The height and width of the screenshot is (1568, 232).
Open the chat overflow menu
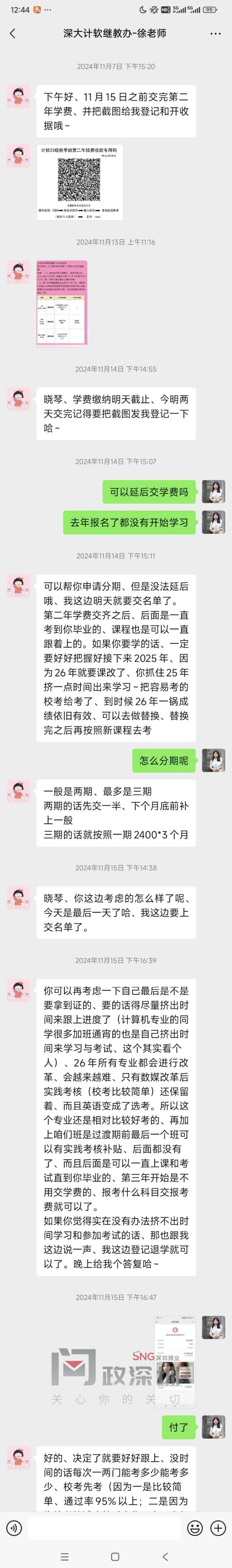pos(215,34)
